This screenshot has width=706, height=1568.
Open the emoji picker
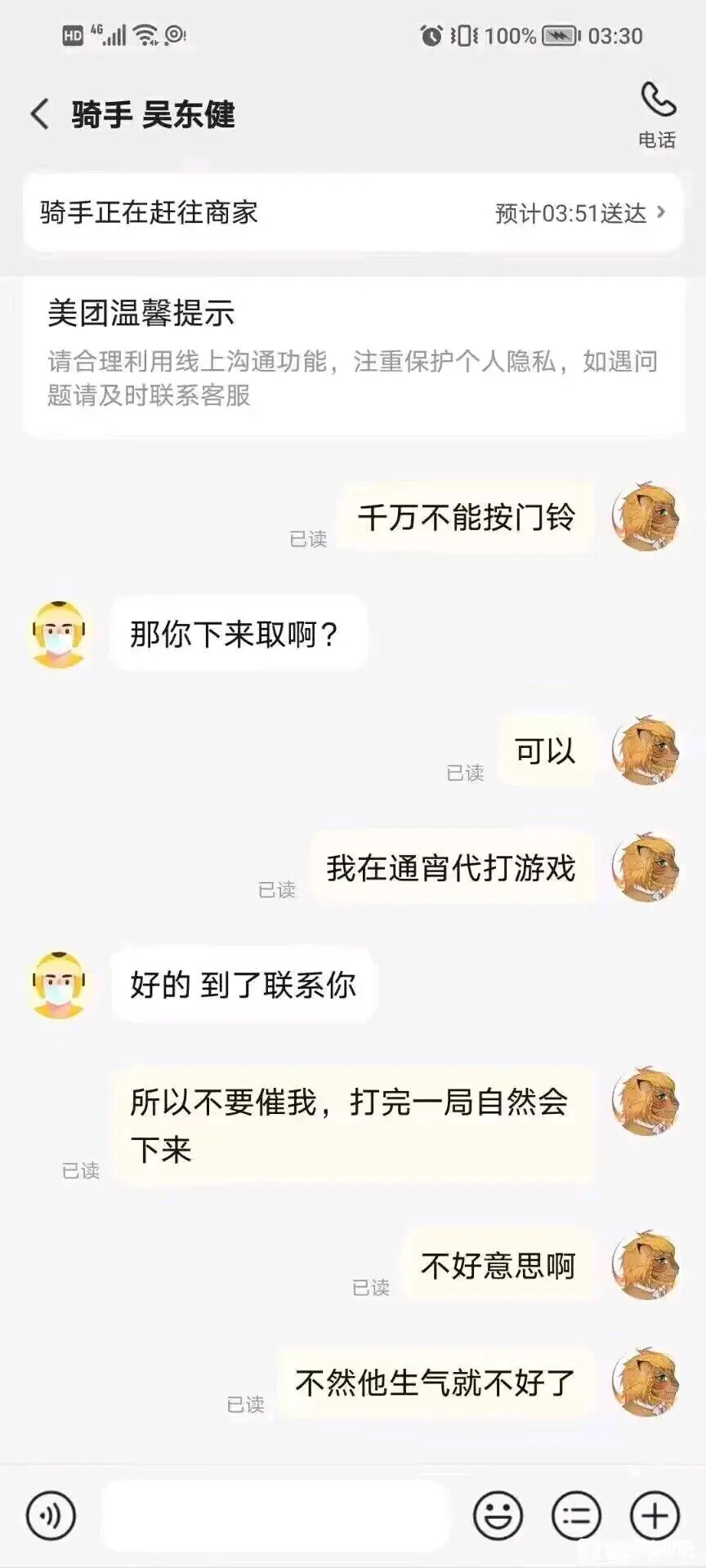pyautogui.click(x=498, y=1516)
